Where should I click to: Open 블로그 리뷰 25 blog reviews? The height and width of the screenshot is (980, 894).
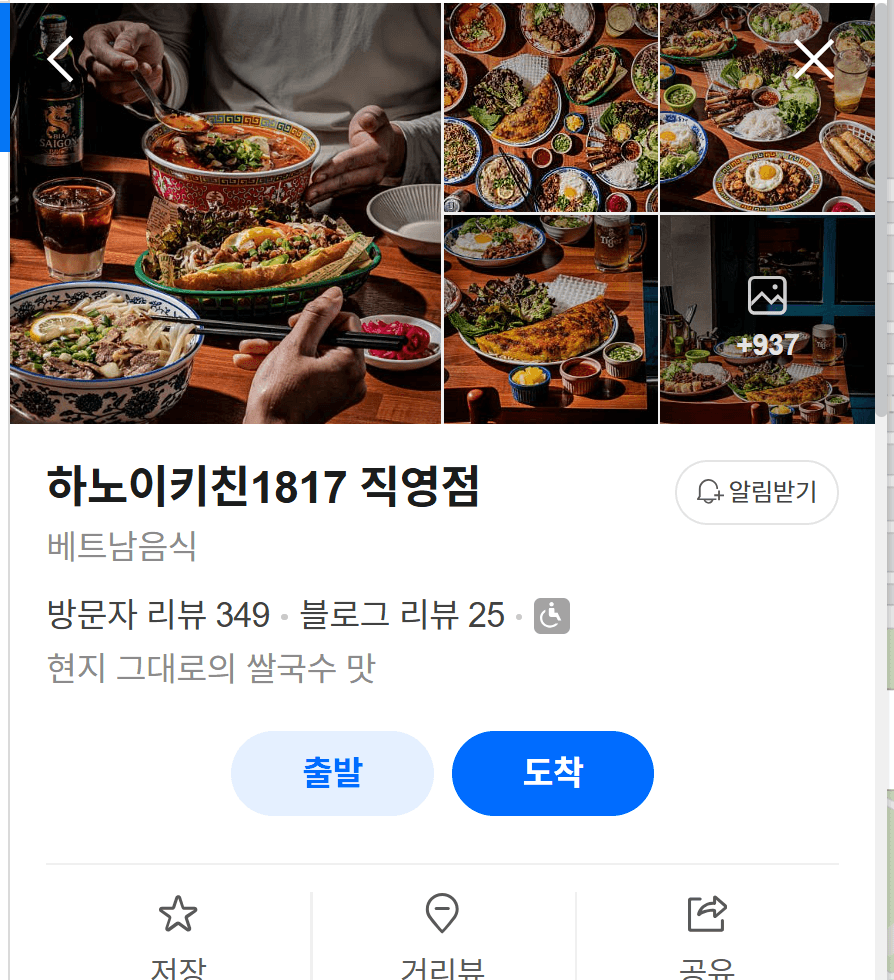click(401, 616)
